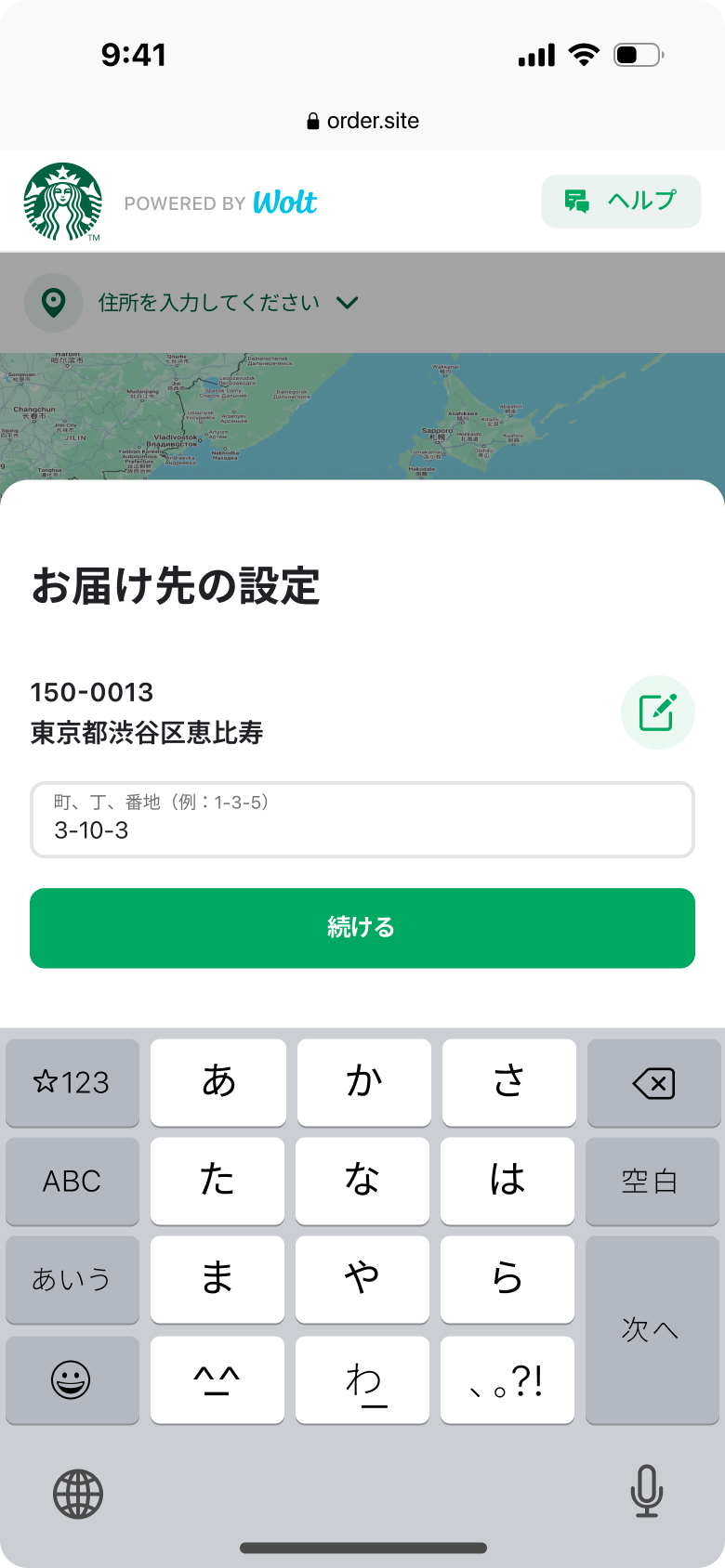This screenshot has height=1568, width=725.
Task: Edit the 150-0013 address with pencil icon
Action: point(657,712)
